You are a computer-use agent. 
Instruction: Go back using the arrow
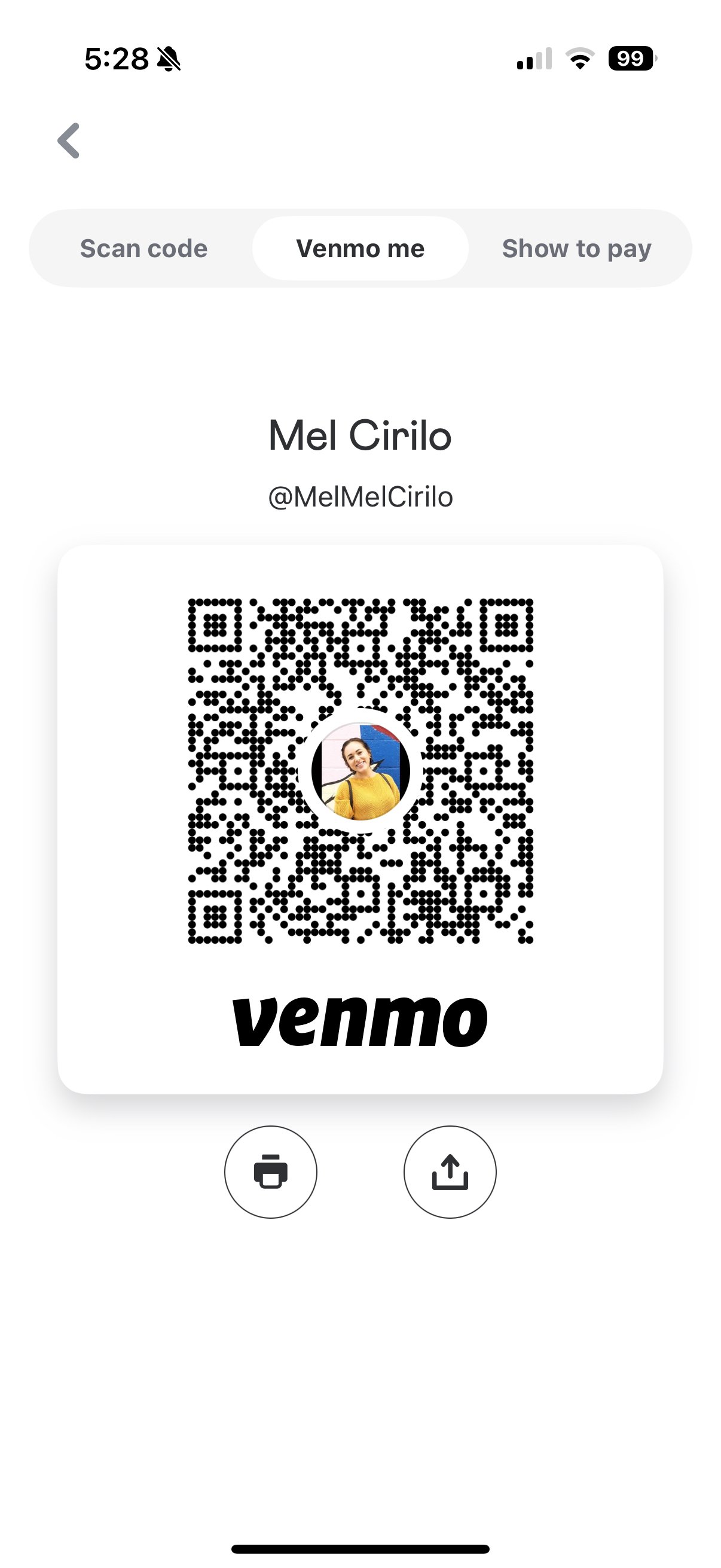(x=69, y=141)
